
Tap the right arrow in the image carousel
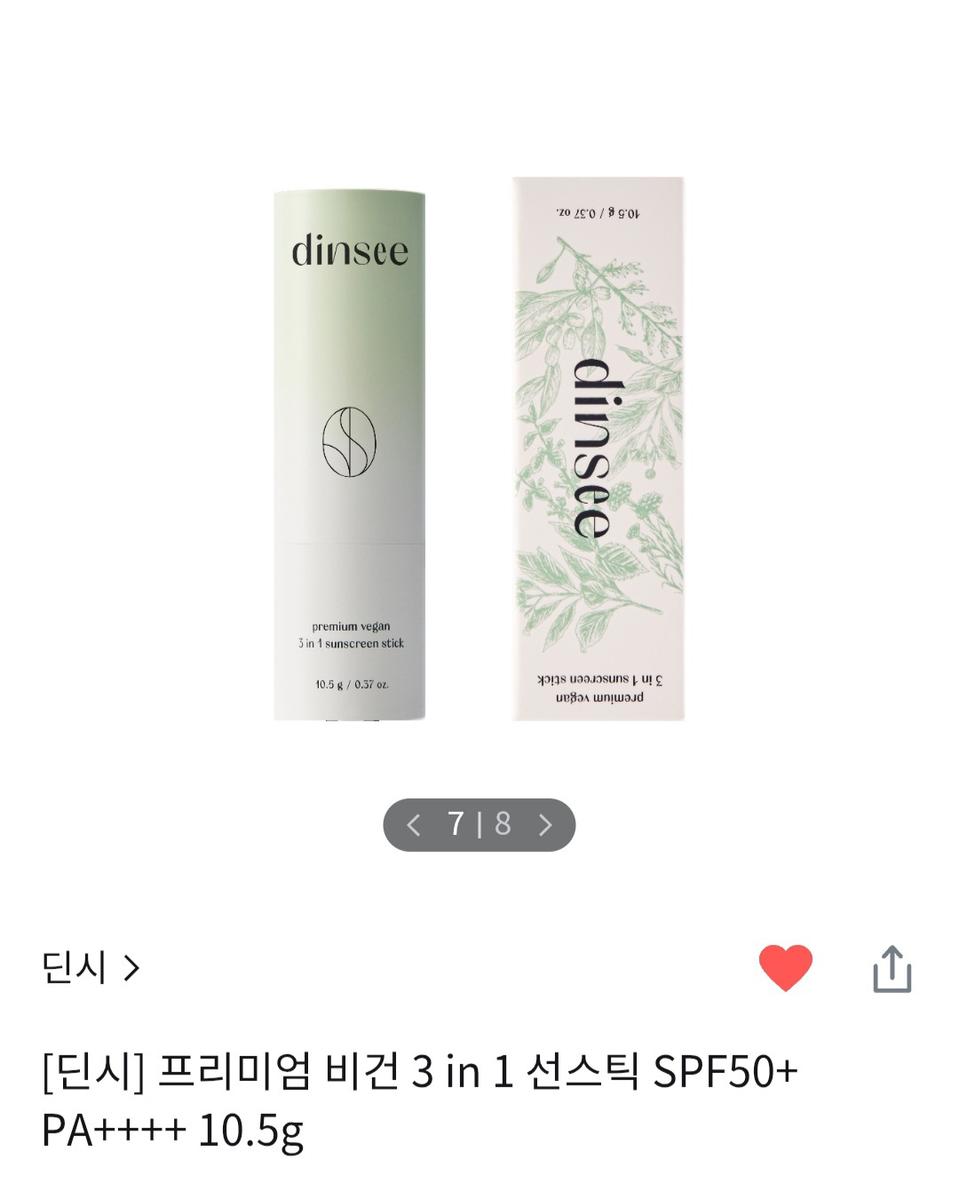(x=546, y=825)
